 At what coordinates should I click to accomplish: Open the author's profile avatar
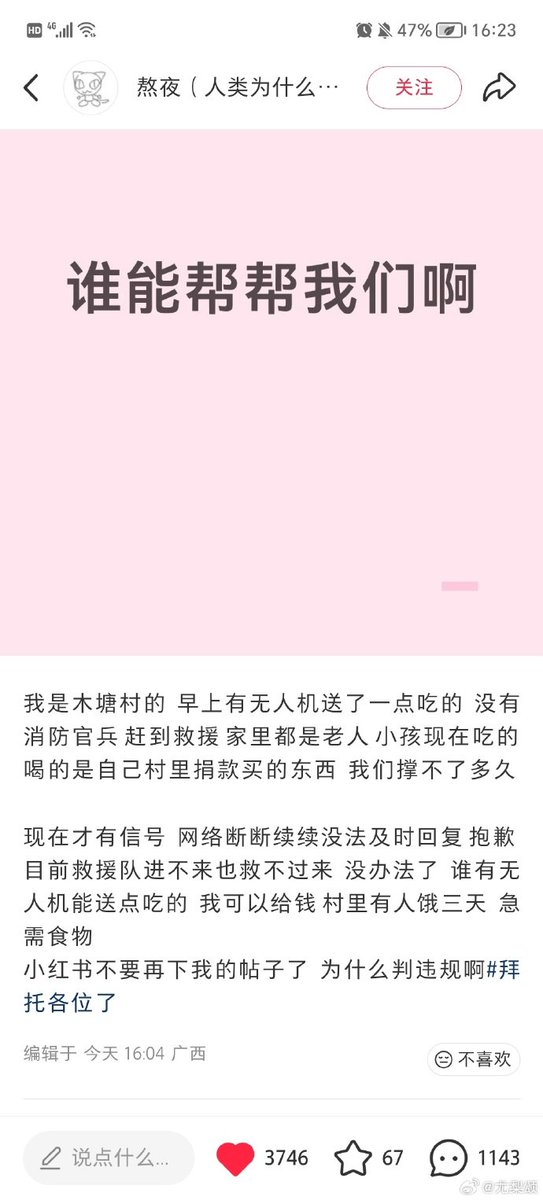(91, 88)
